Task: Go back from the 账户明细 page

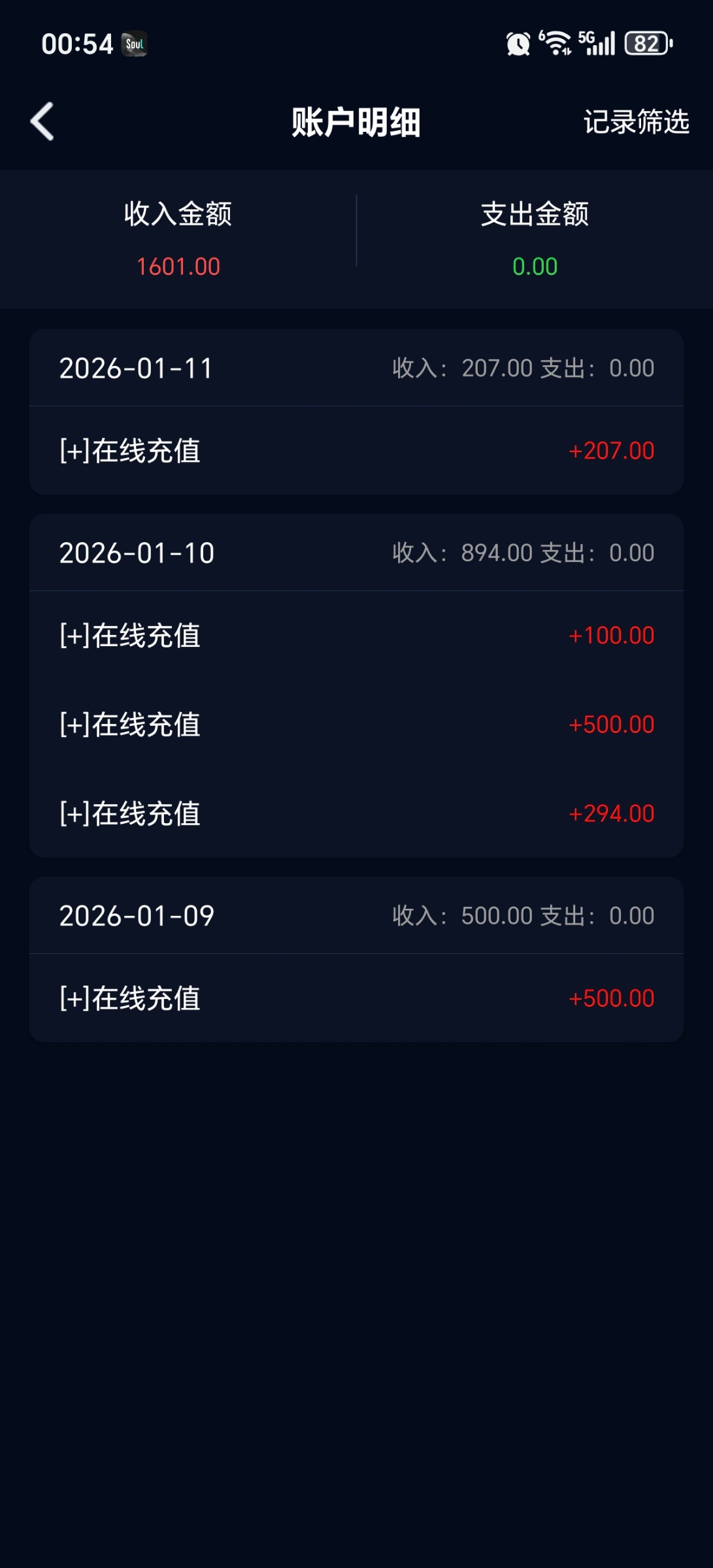Action: [42, 122]
